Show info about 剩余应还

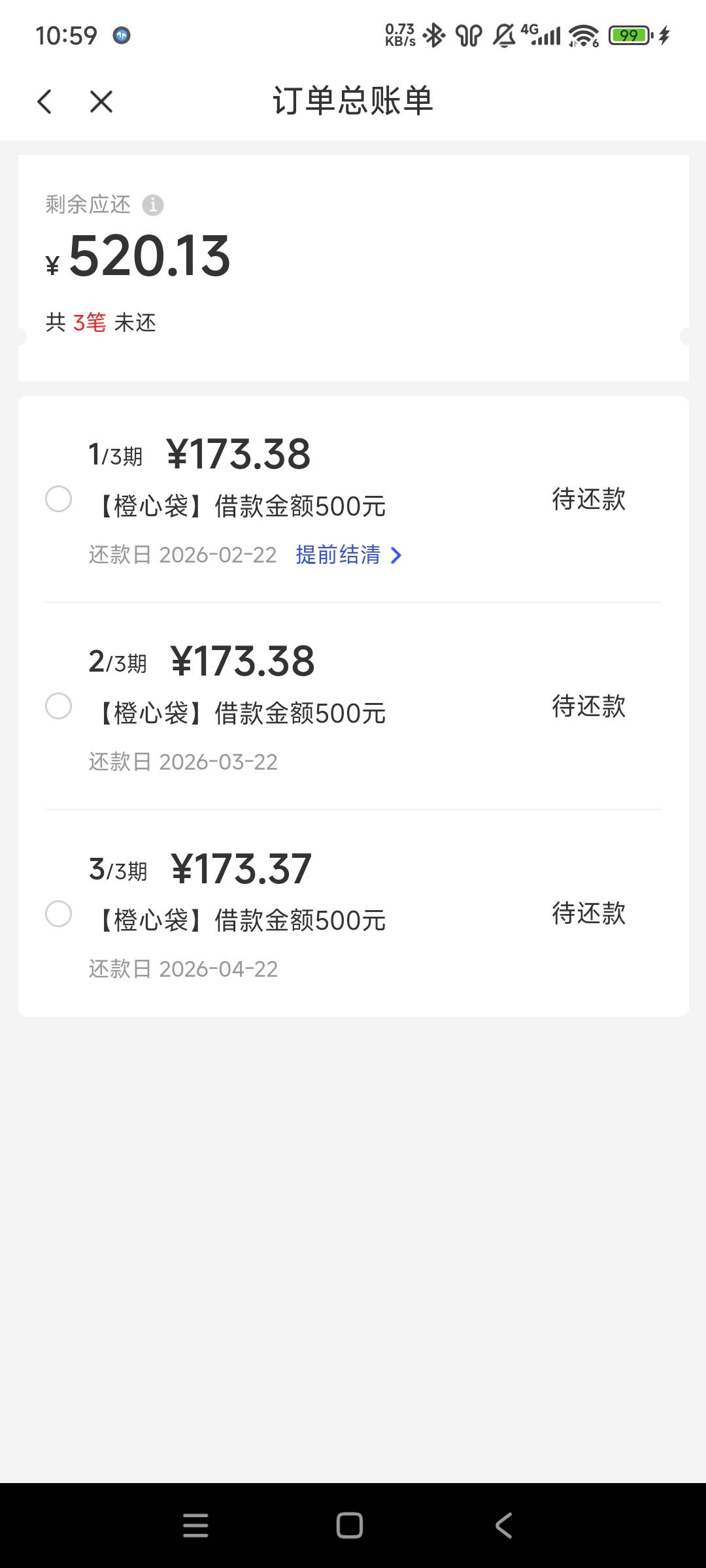153,205
